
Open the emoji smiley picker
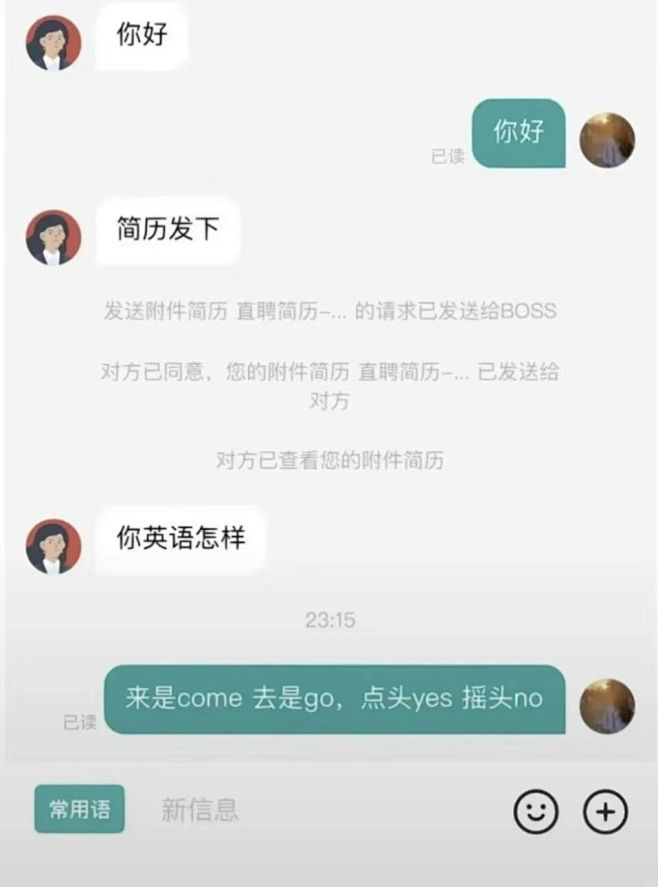click(x=536, y=811)
